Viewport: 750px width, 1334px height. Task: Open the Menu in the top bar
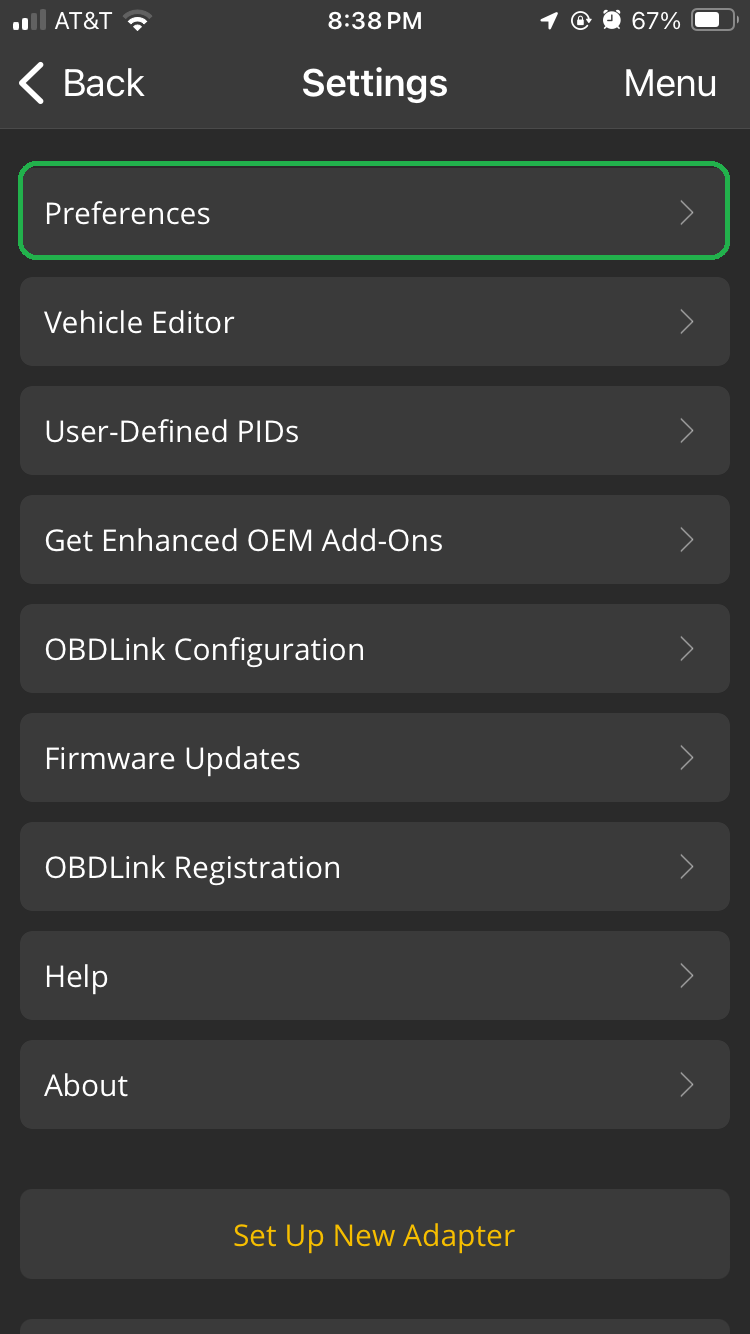click(x=670, y=83)
